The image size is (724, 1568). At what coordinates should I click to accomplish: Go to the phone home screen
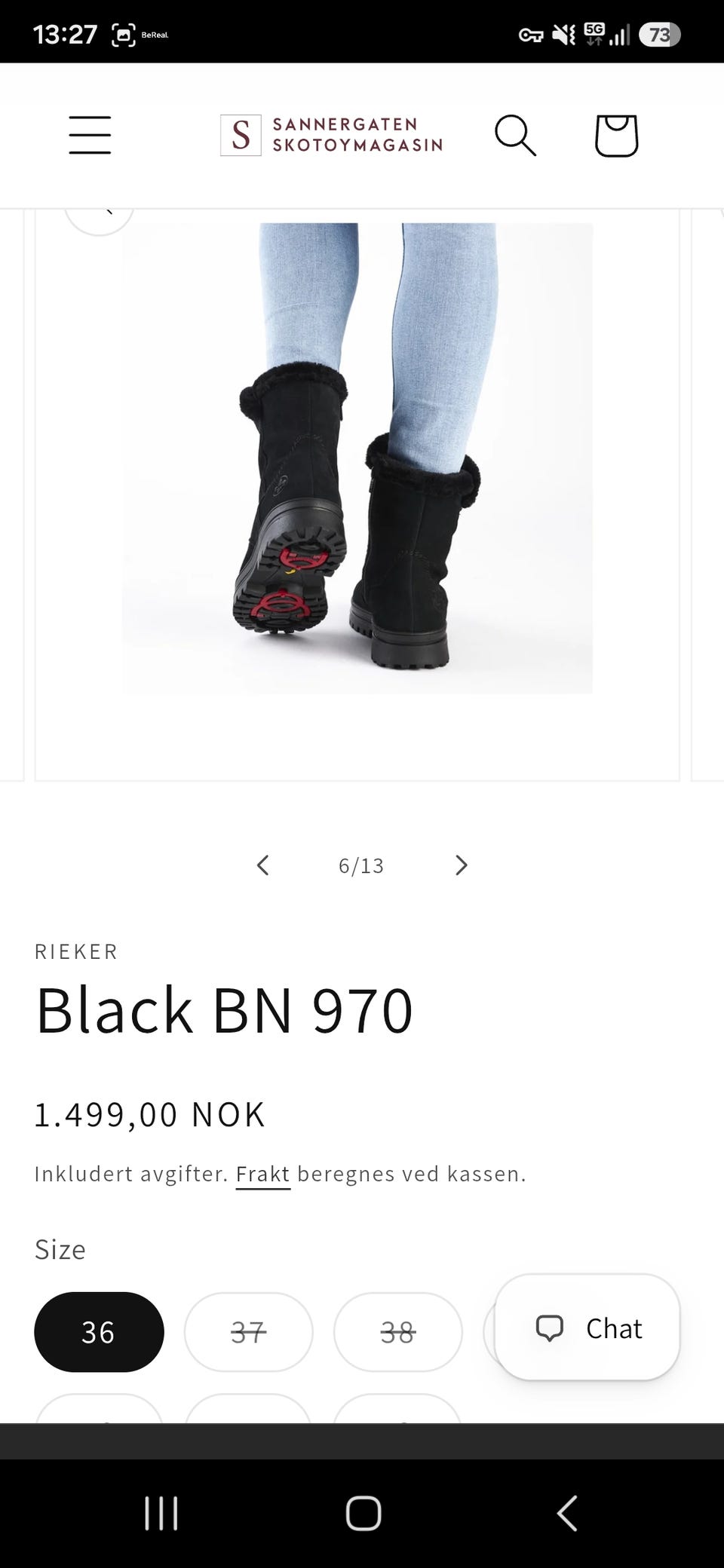(x=364, y=1513)
